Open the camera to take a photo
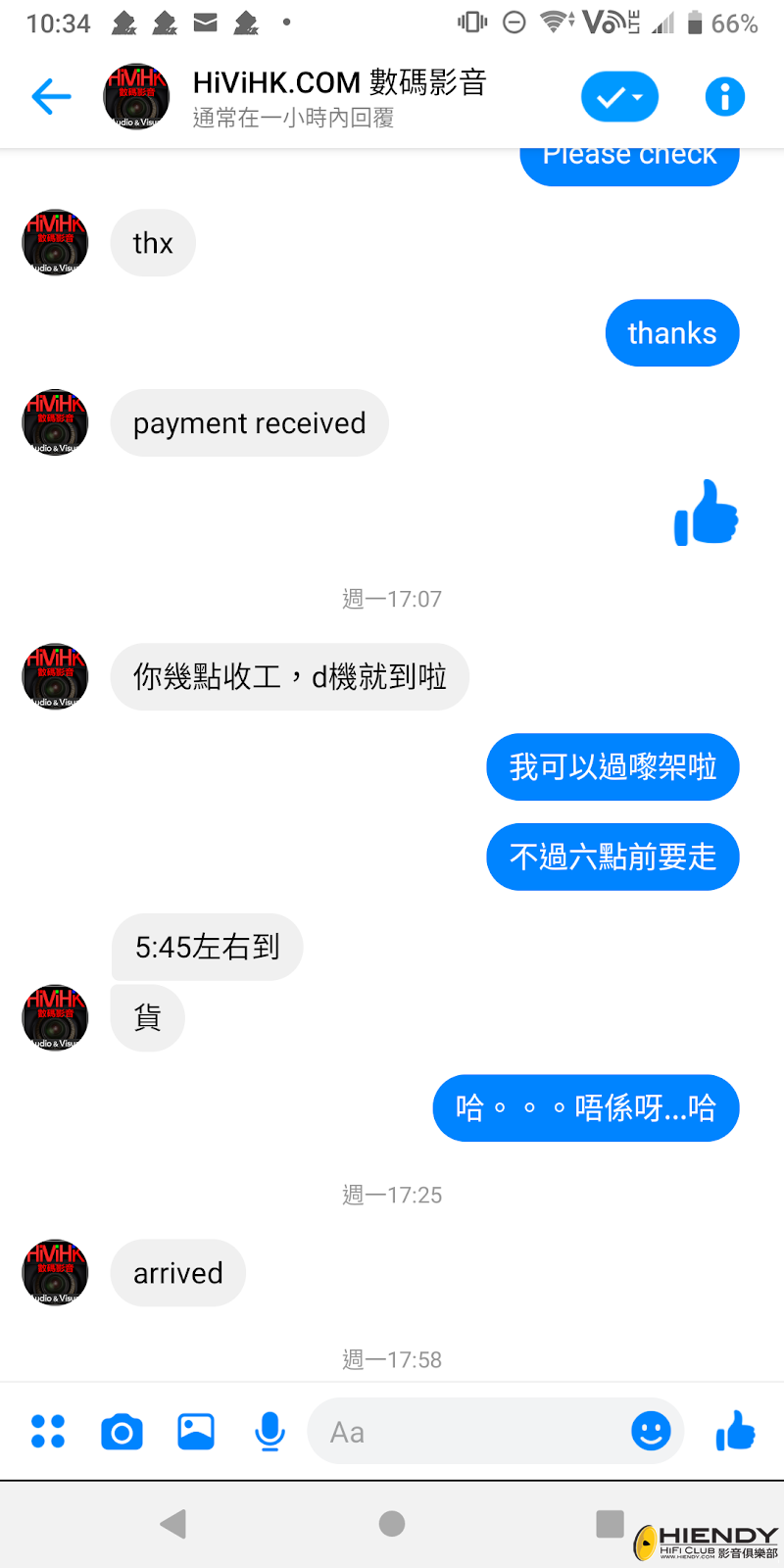This screenshot has height=1568, width=784. pos(122,1431)
